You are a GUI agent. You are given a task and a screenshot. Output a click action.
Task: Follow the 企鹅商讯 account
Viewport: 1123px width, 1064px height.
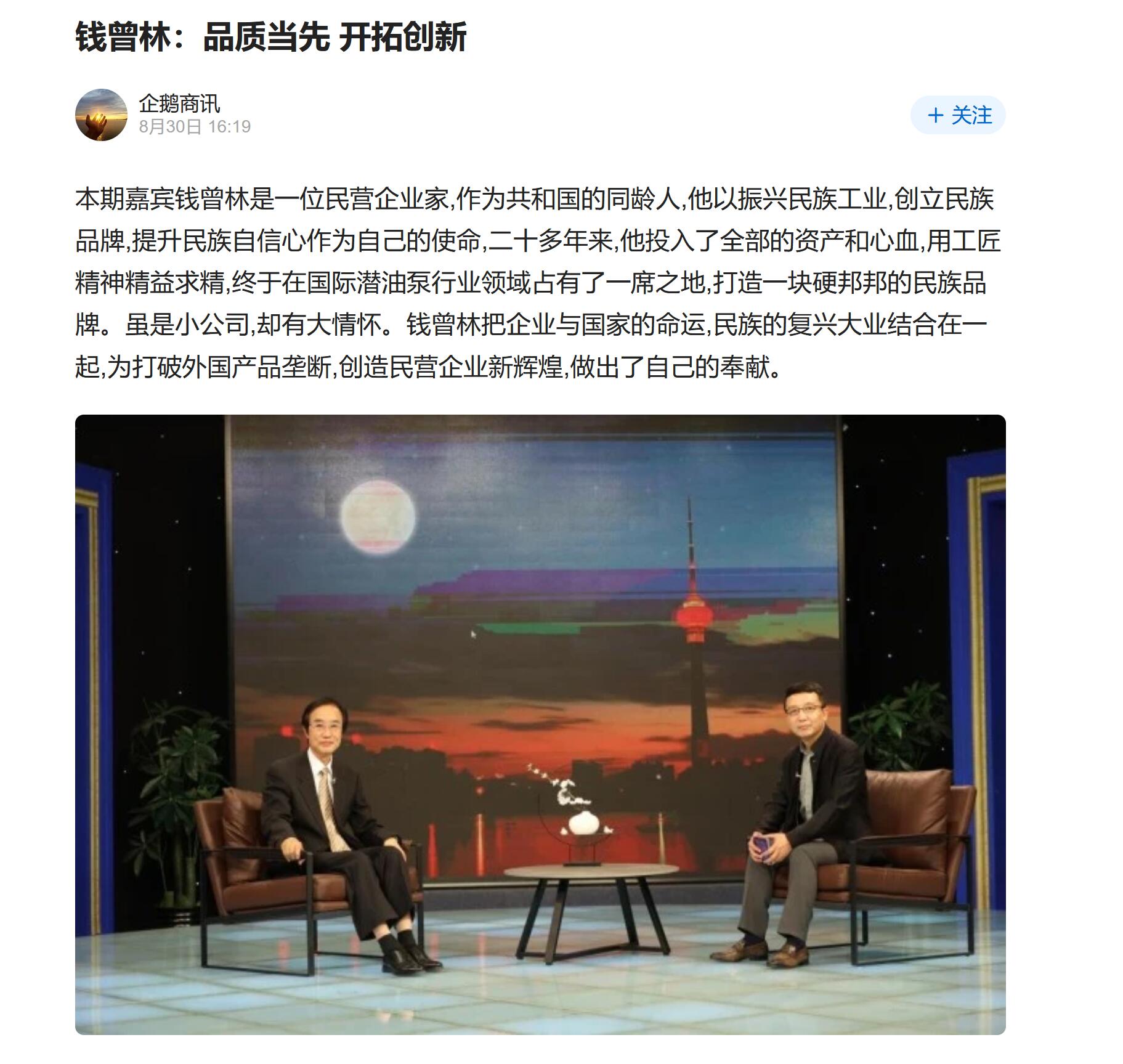pyautogui.click(x=957, y=115)
